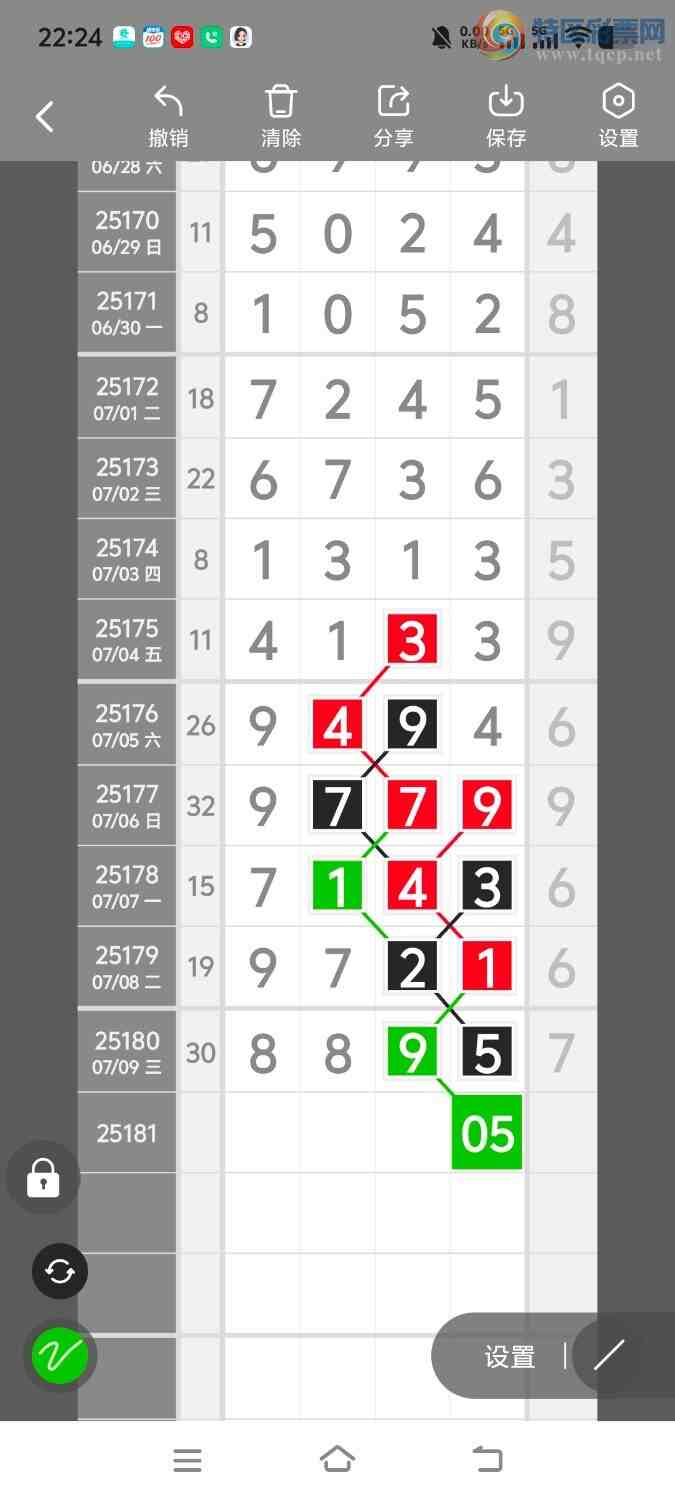Select the line tool icon
Viewport: 675px width, 1500px height.
coord(609,1355)
